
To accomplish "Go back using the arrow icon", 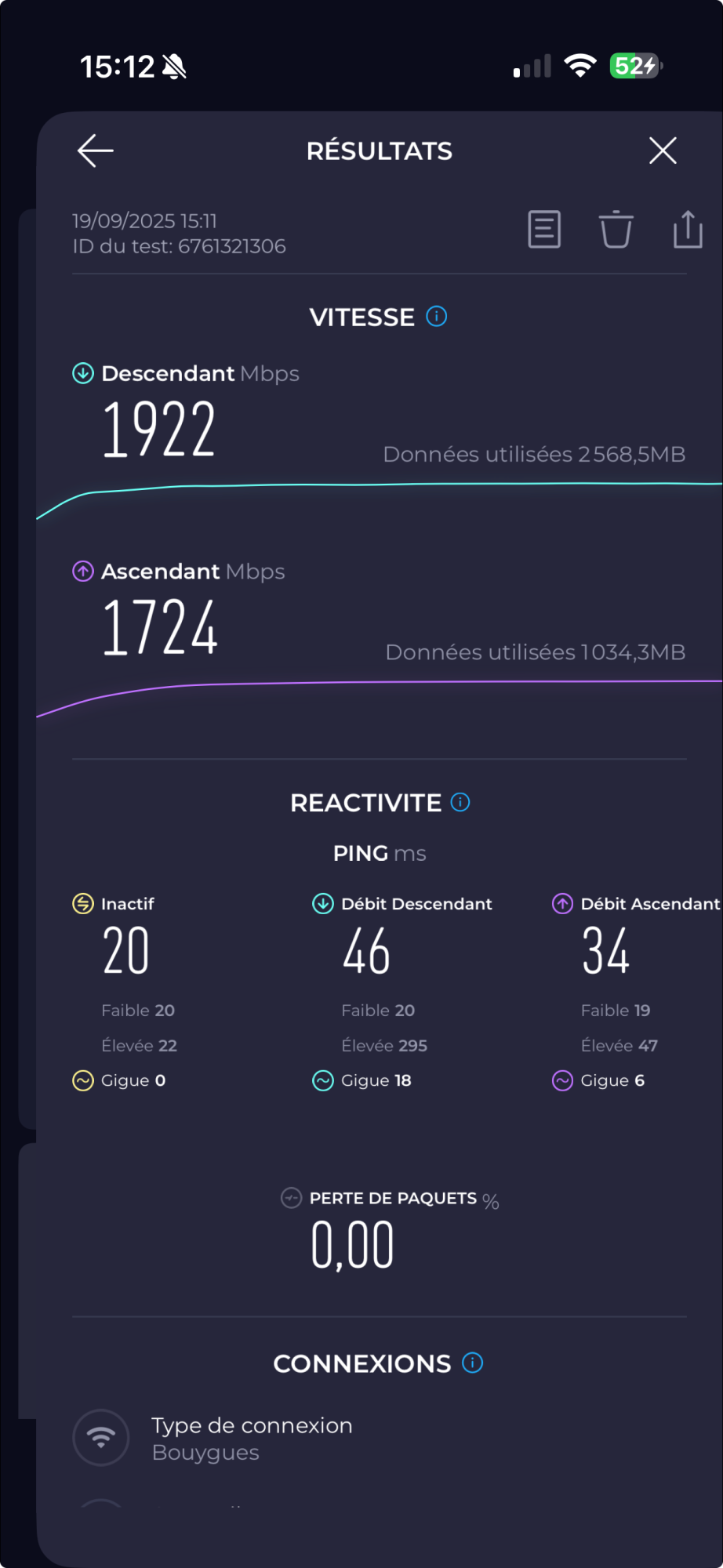I will coord(96,151).
